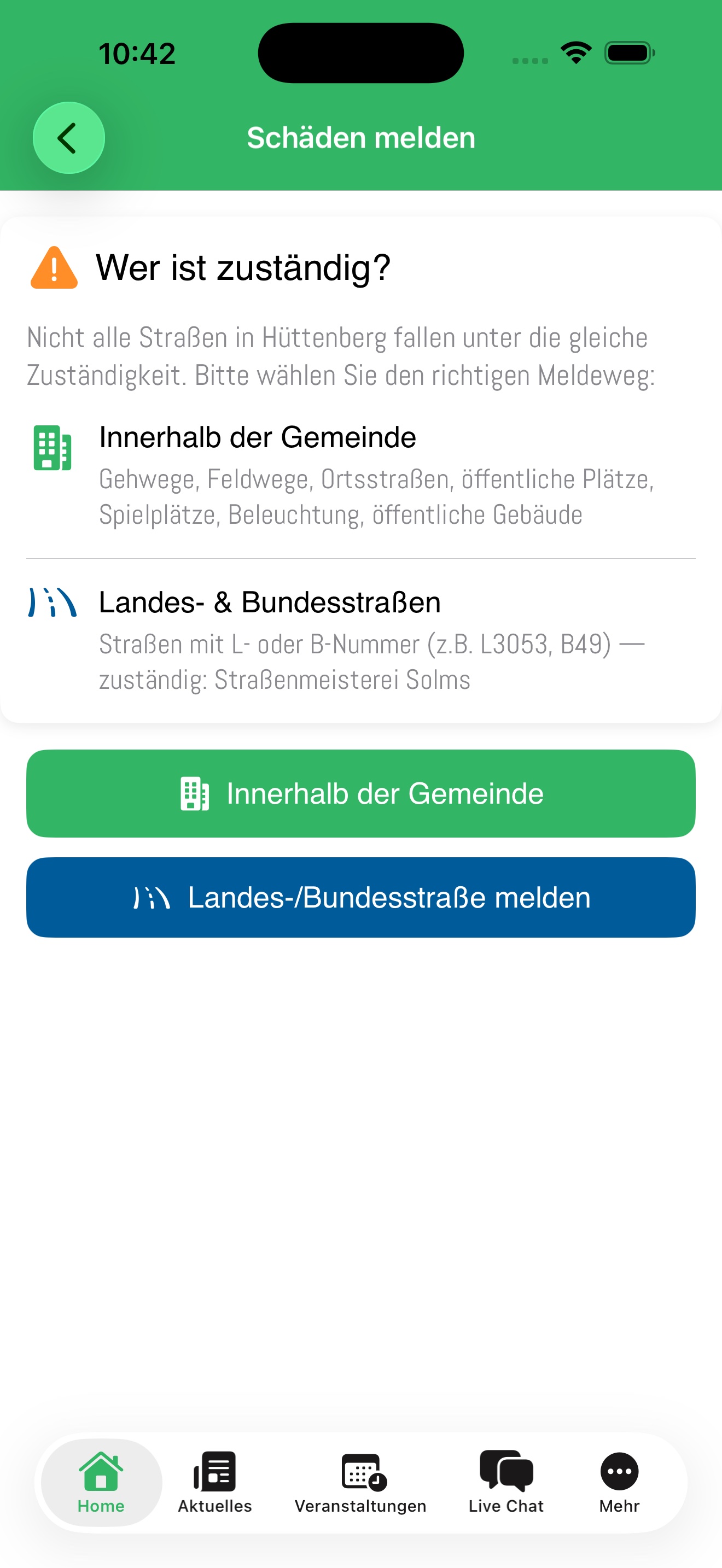Screen dimensions: 722x1568
Task: Select the Home tab at the bottom
Action: click(101, 1485)
